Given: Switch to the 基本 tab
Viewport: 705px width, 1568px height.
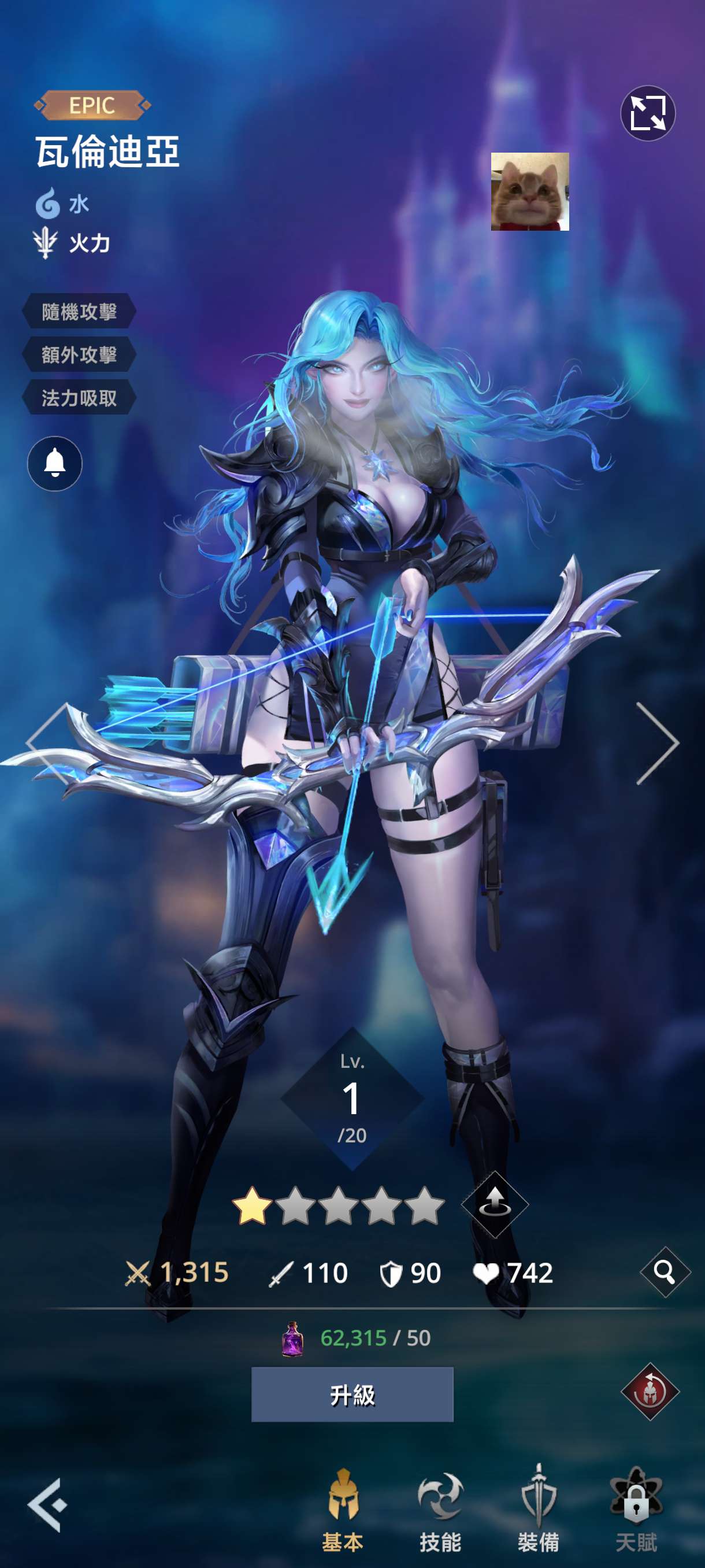Looking at the screenshot, I should tap(343, 1510).
